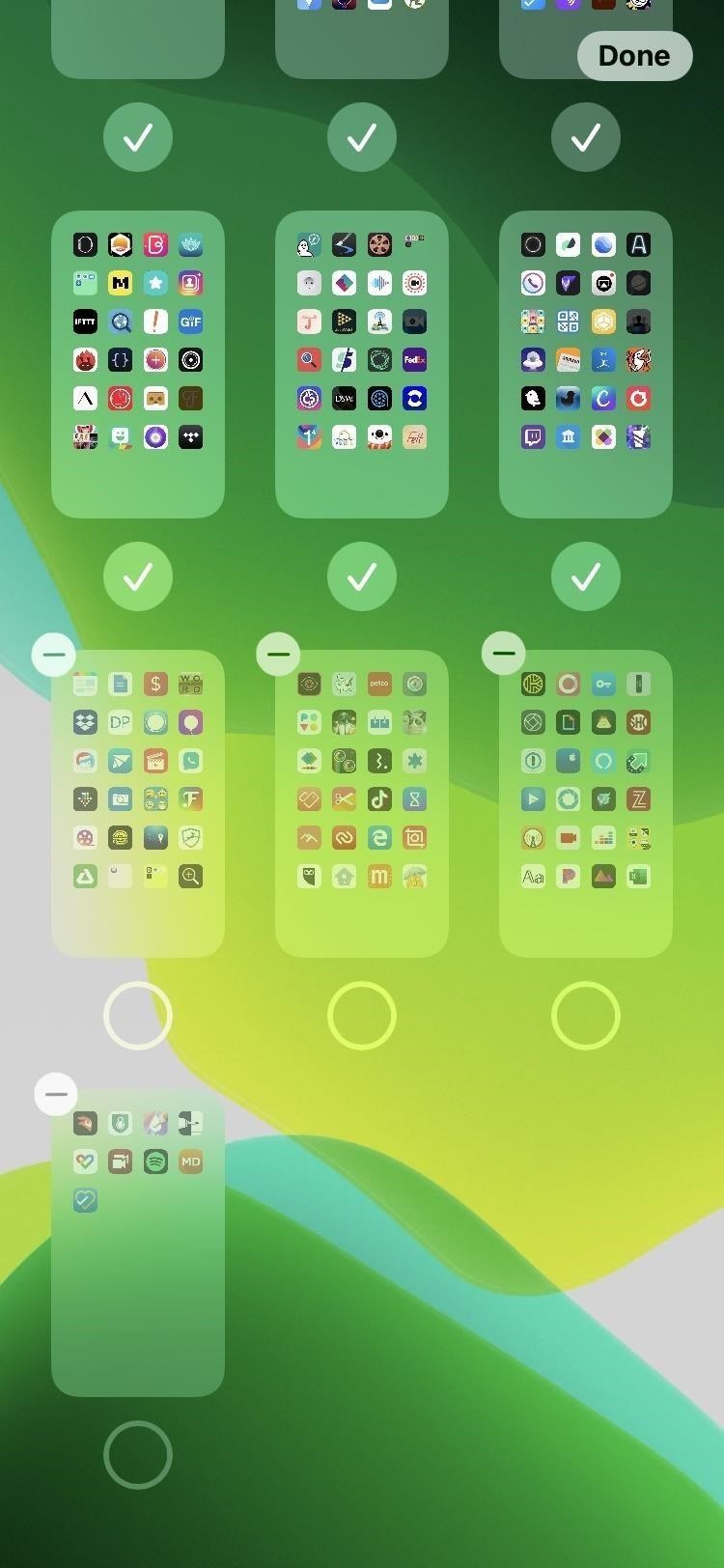Open the page thumbnail with FedEx and DSW apps
The width and height of the screenshot is (724, 1568).
[362, 364]
